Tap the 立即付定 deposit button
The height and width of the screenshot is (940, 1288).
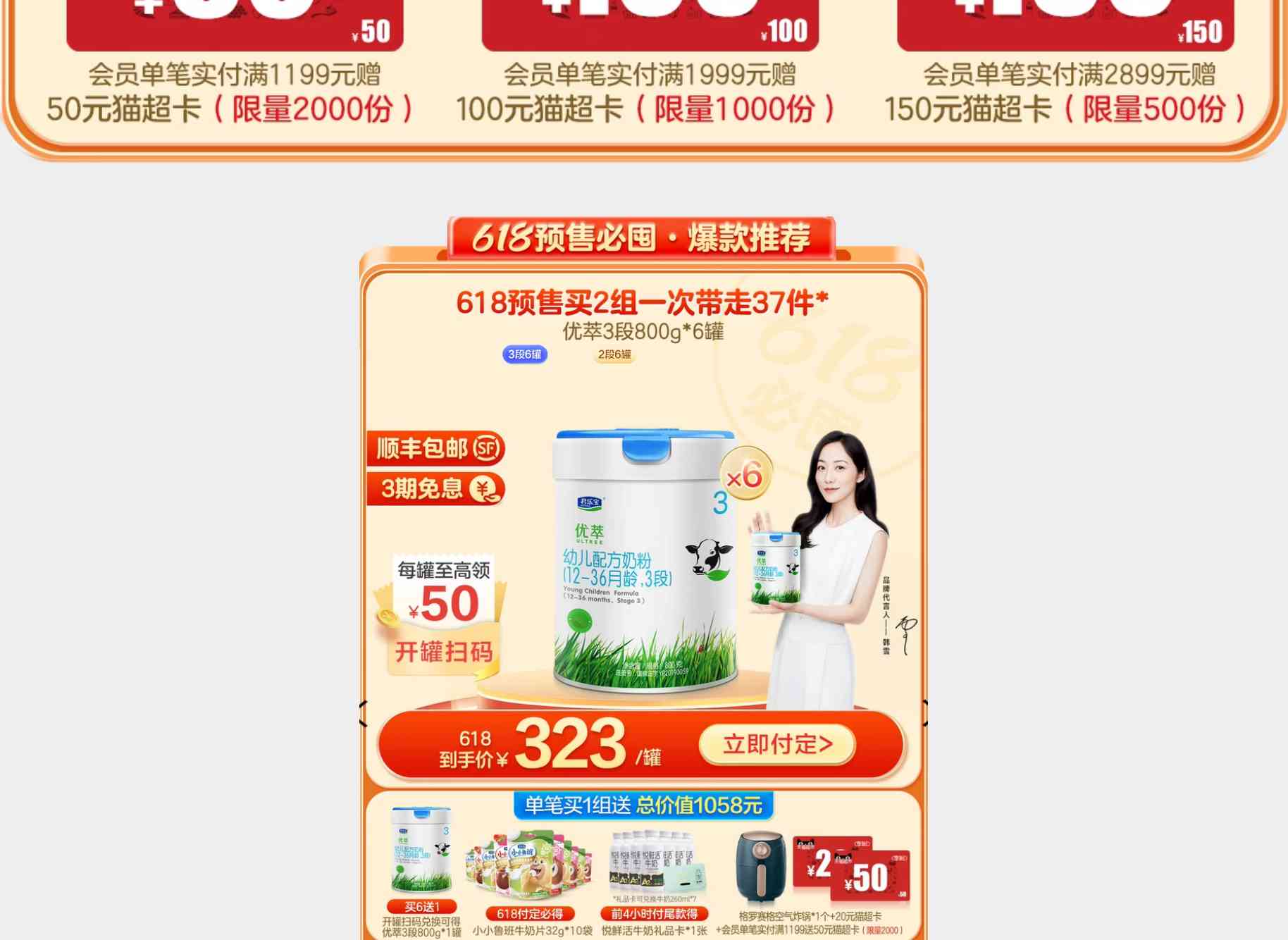(777, 744)
